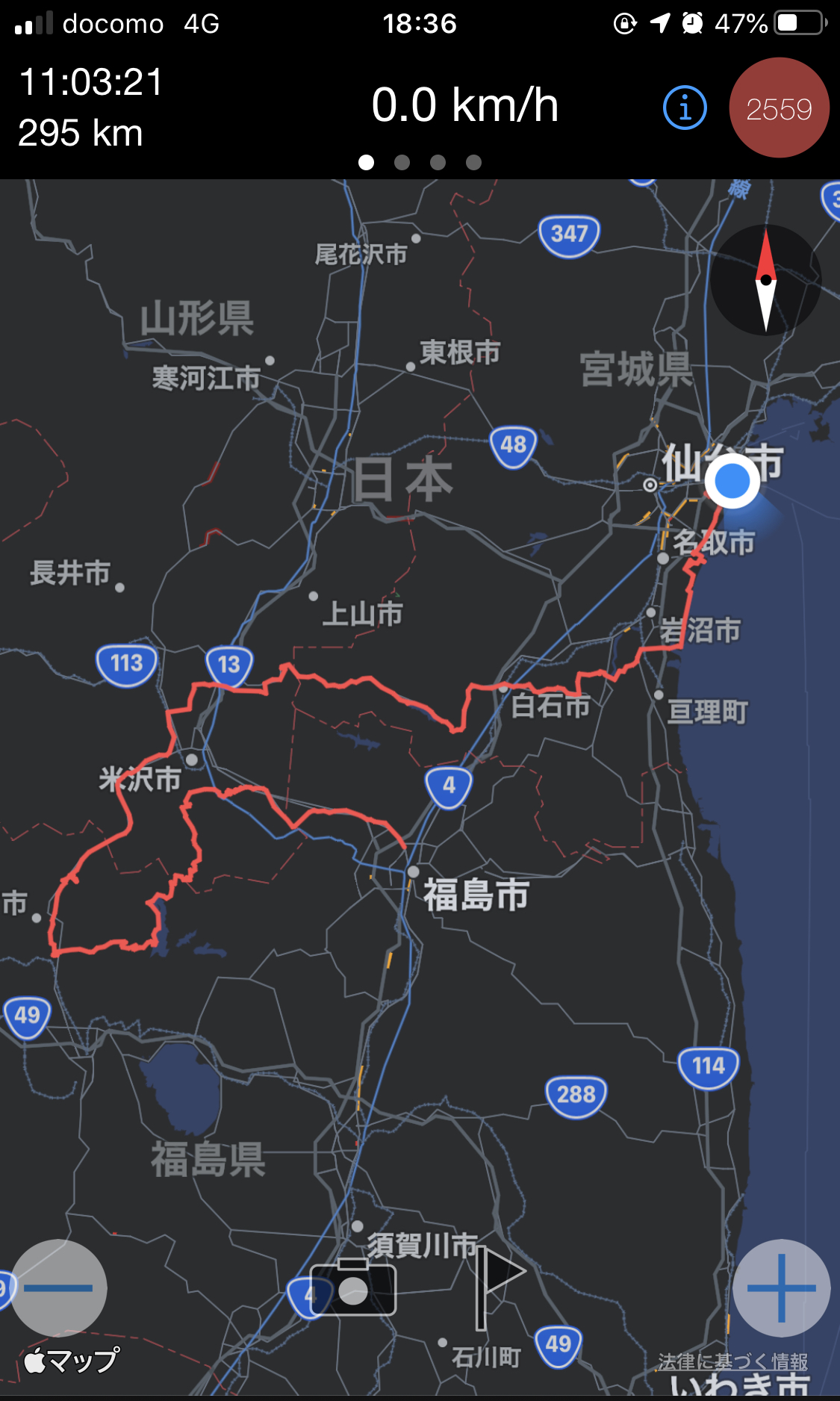Zoom out with the minus button
Viewport: 840px width, 1401px height.
[x=58, y=1287]
